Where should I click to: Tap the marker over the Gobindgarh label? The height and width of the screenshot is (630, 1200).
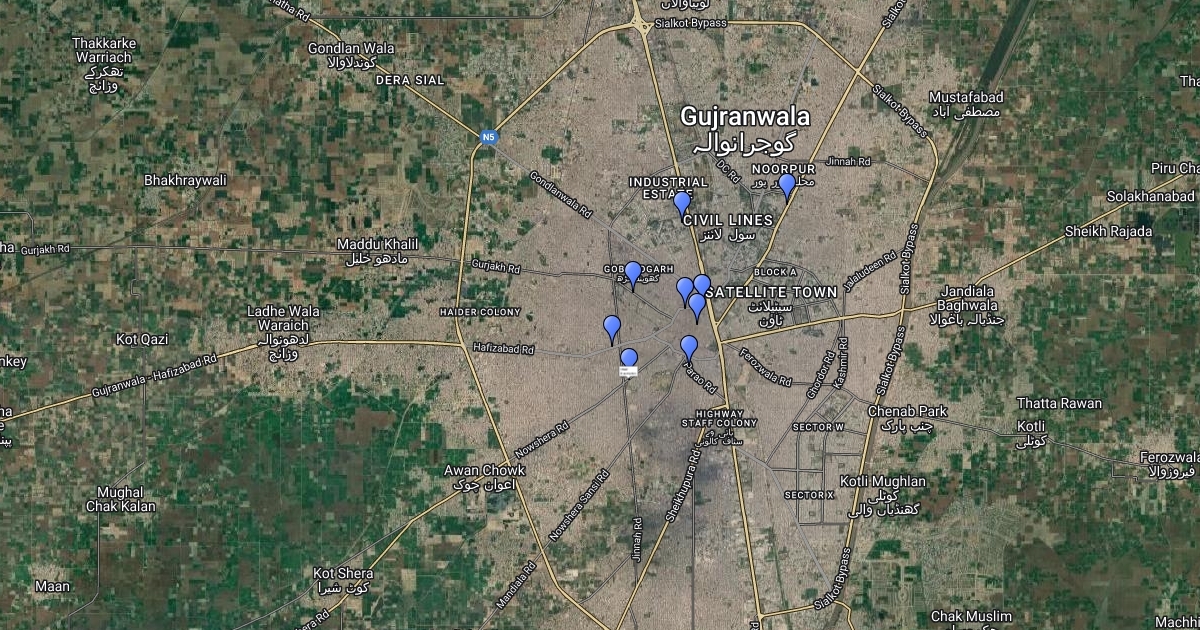(x=633, y=273)
